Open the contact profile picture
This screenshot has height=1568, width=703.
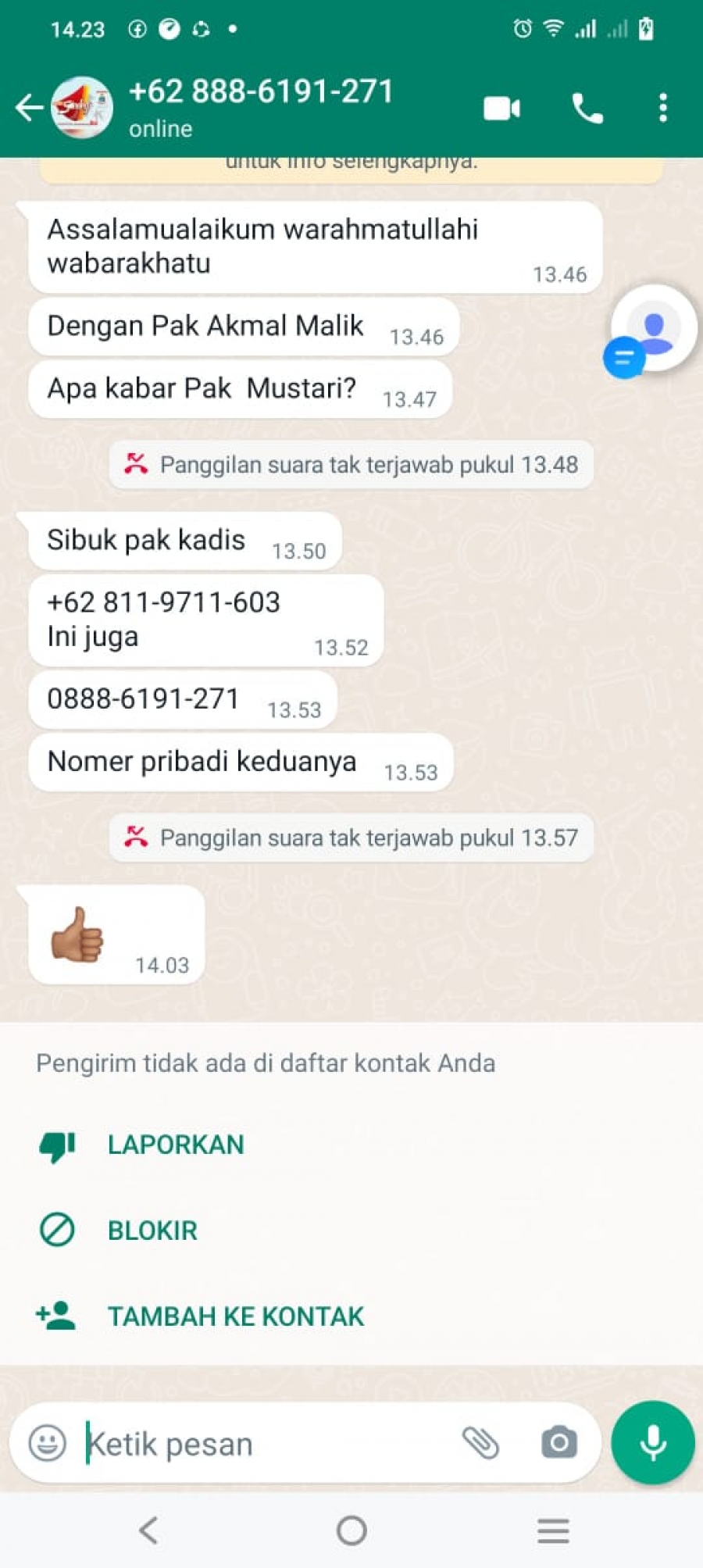tap(82, 107)
